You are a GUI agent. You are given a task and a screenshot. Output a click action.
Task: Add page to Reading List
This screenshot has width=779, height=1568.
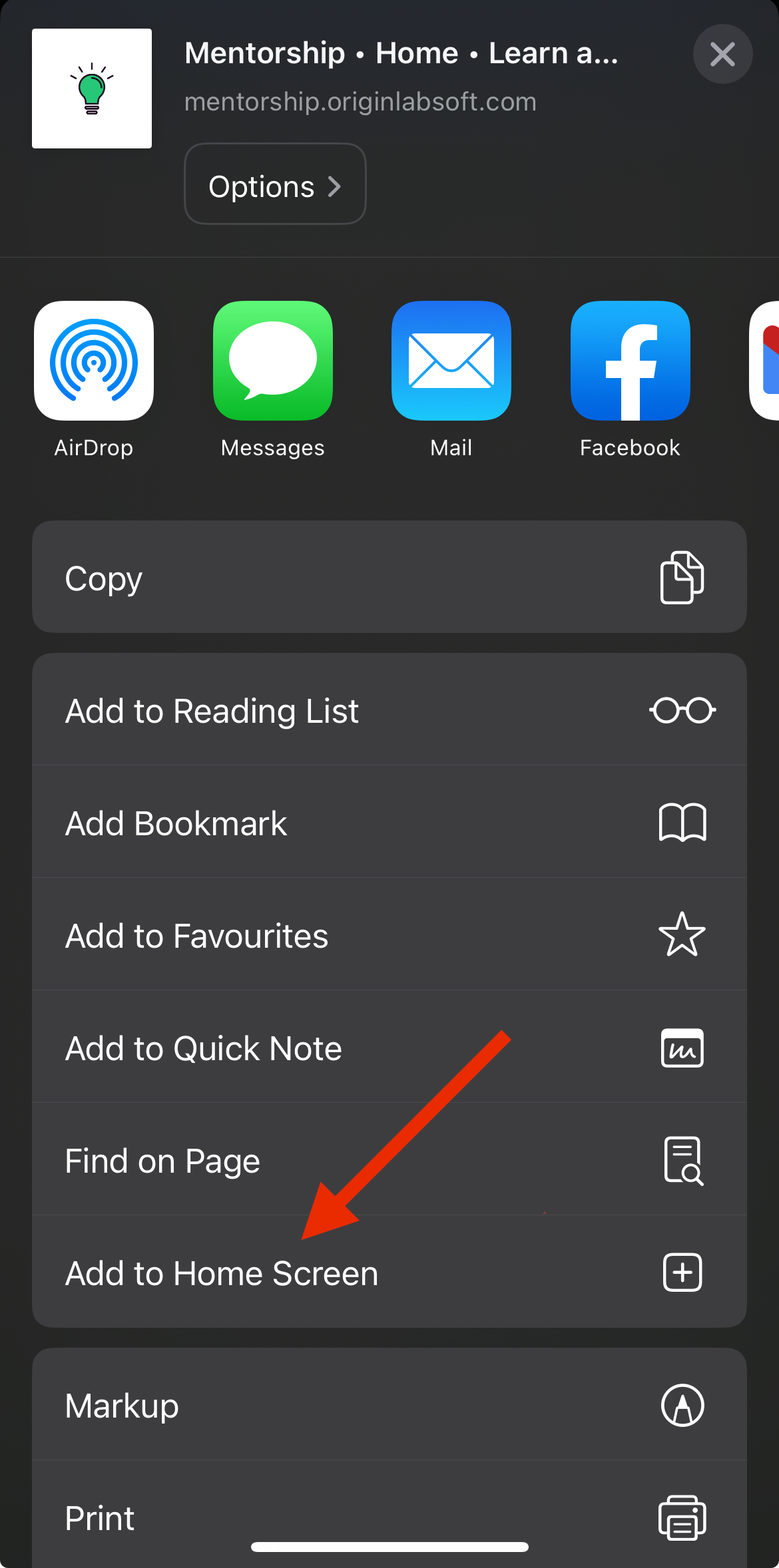click(x=389, y=710)
